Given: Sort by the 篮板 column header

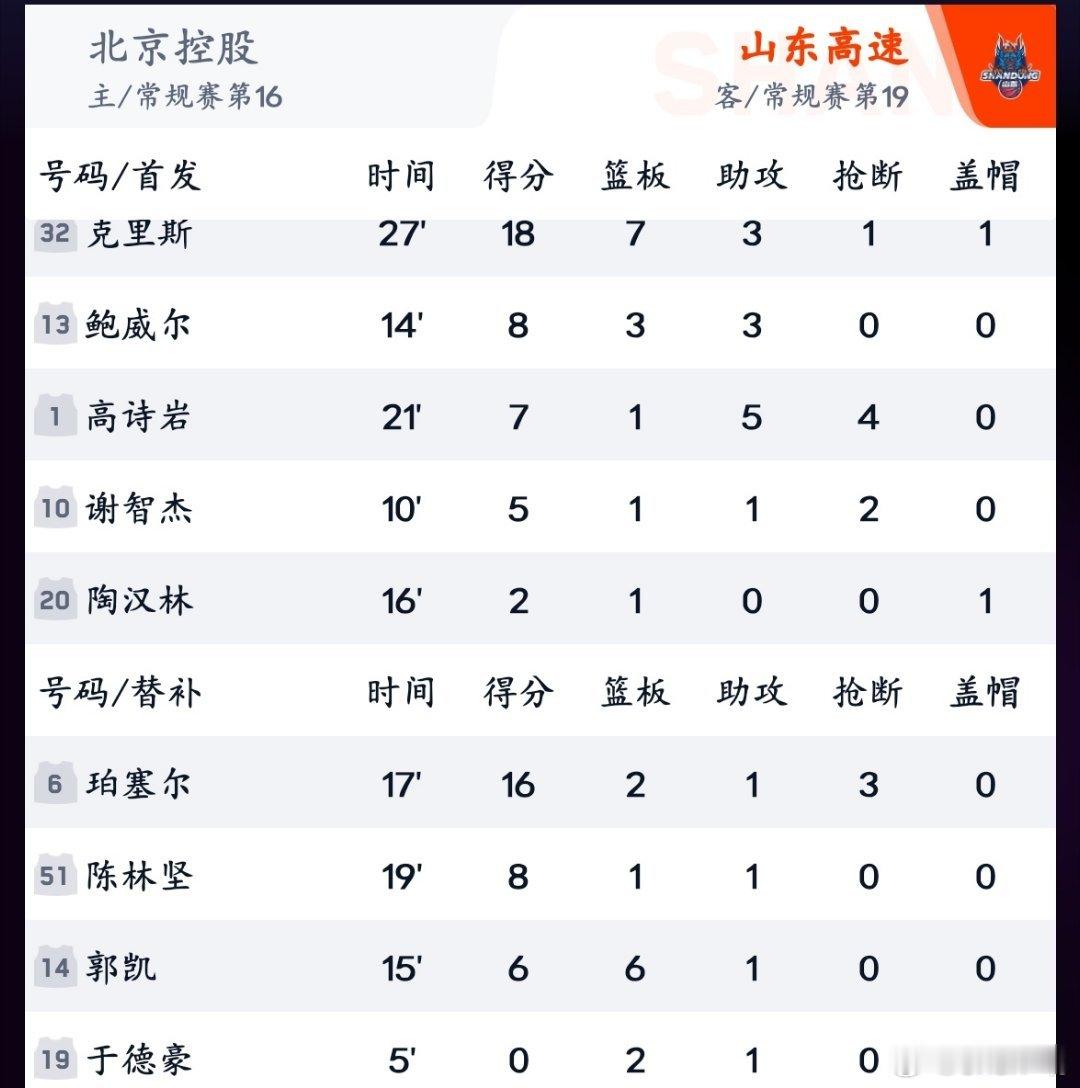Looking at the screenshot, I should [636, 175].
